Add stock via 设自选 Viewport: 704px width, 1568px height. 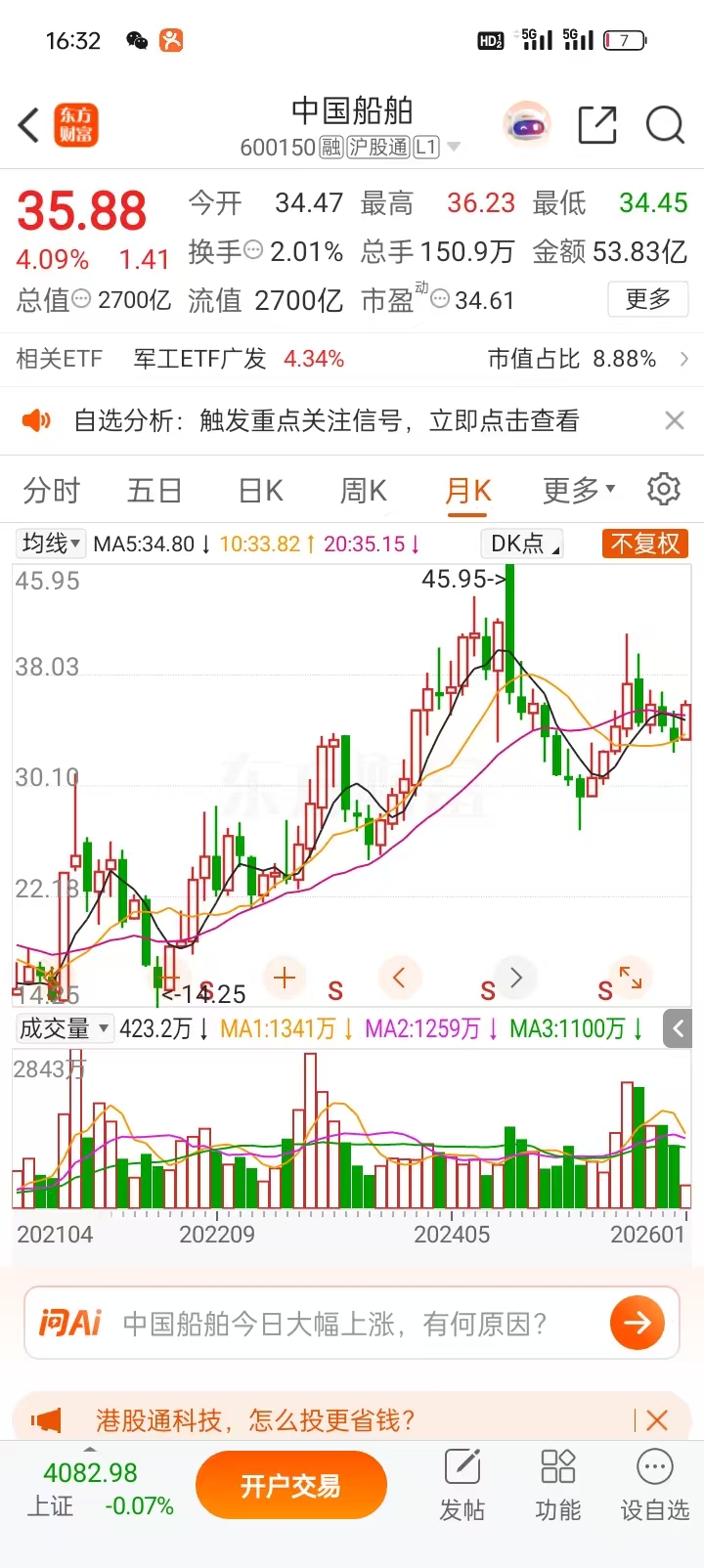pyautogui.click(x=654, y=1486)
